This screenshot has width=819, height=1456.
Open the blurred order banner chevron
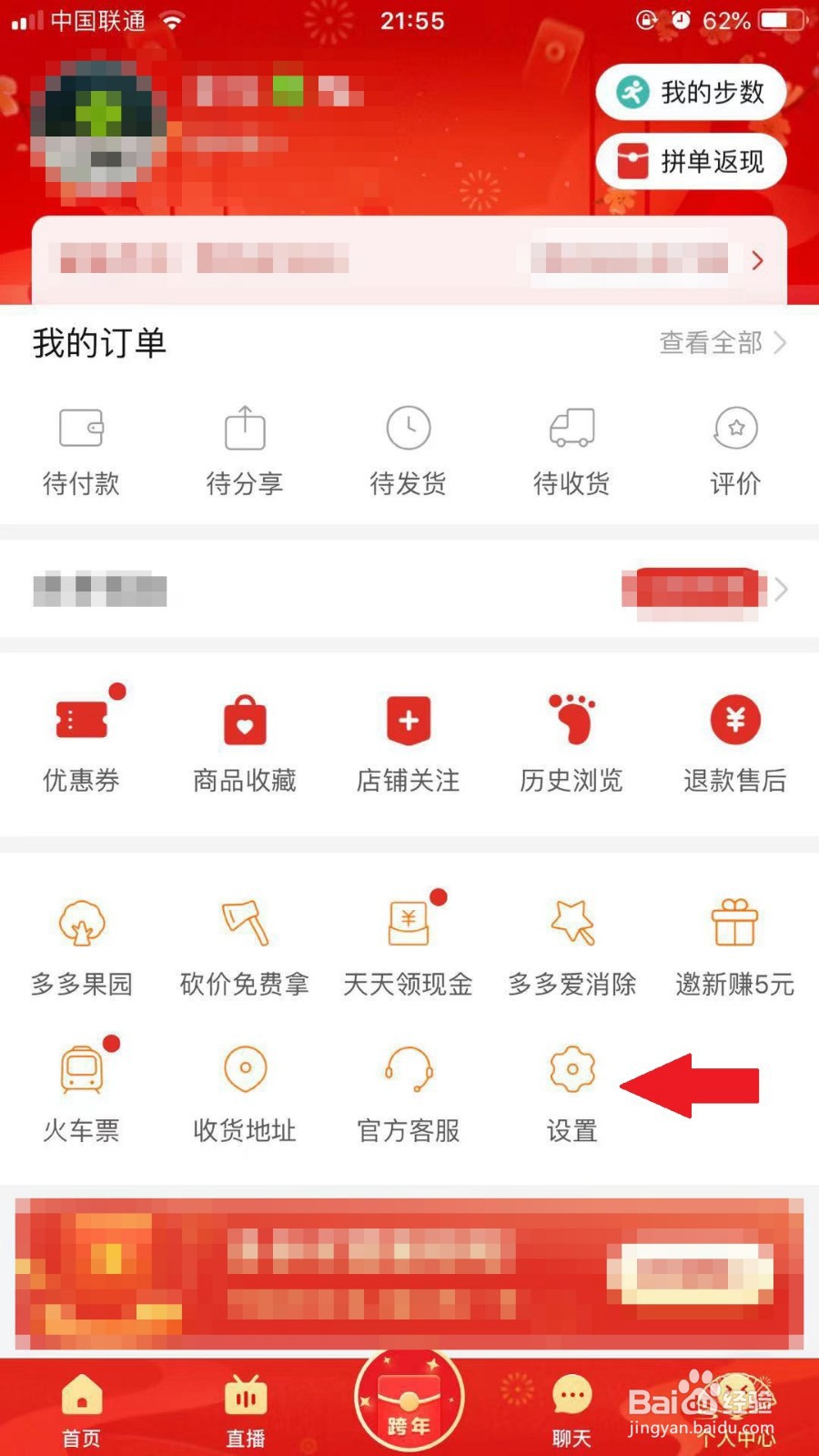782,590
